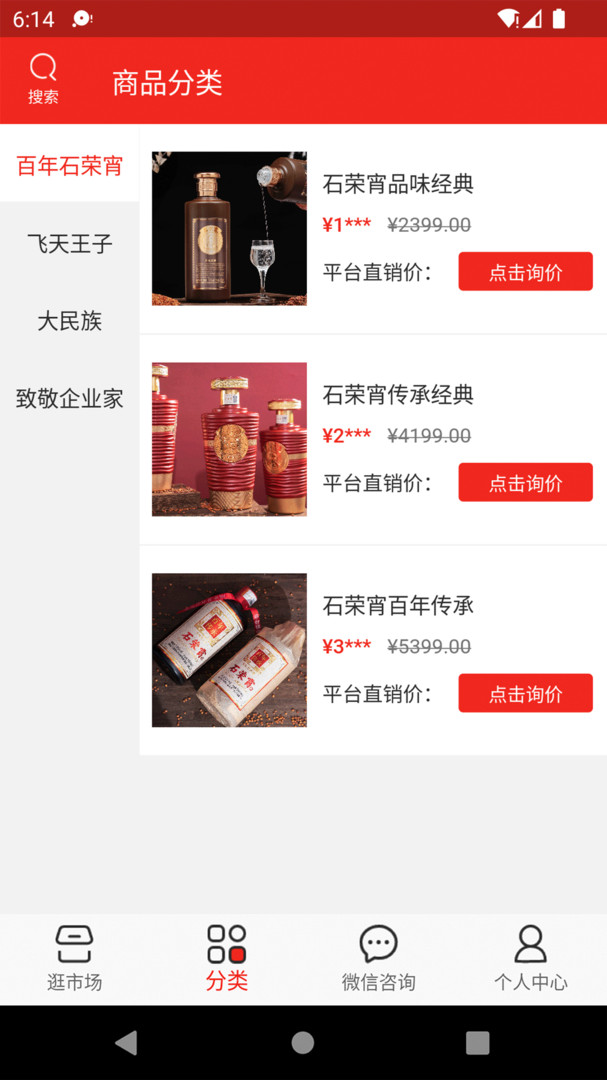Open the 石荣宵百年传承 product image
The image size is (607, 1080).
[229, 650]
